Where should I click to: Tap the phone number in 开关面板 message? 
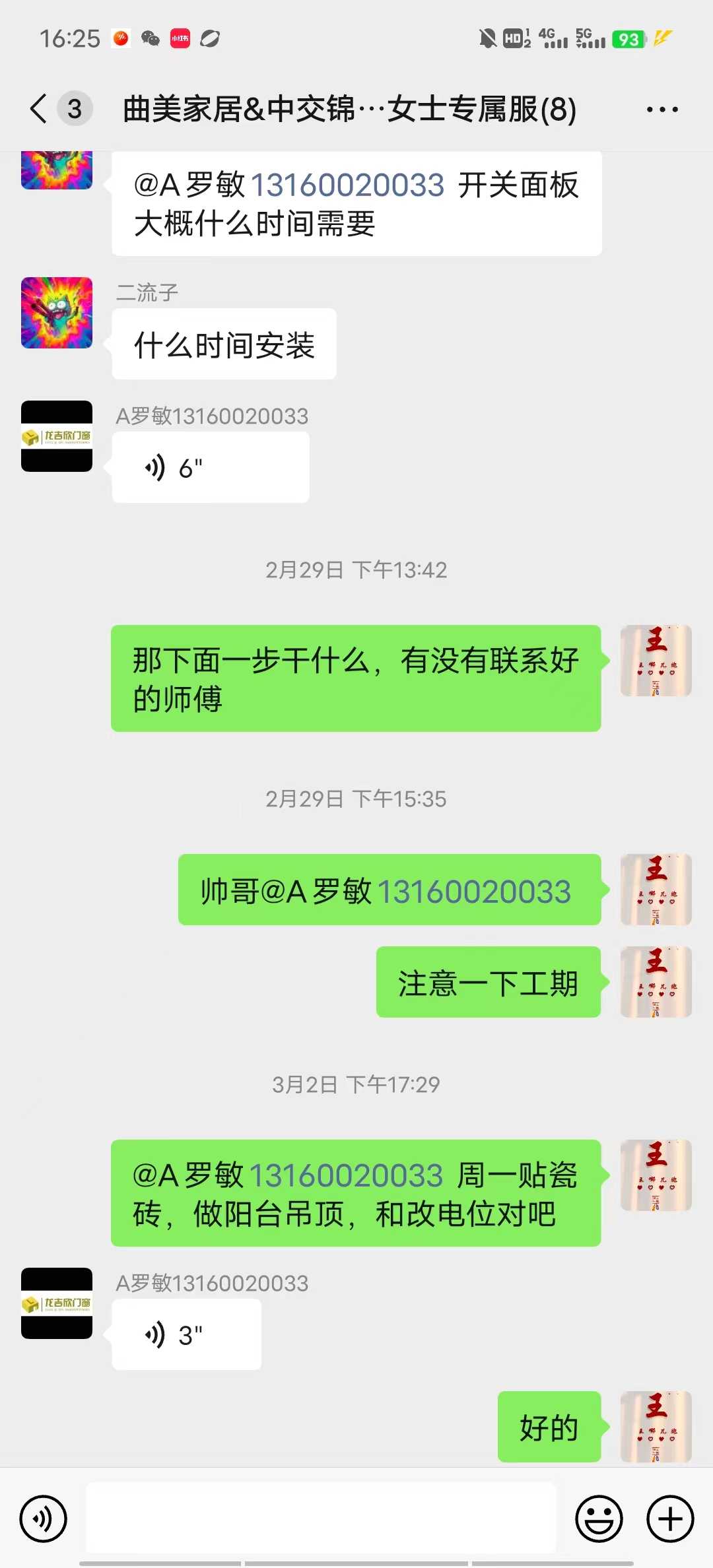347,185
